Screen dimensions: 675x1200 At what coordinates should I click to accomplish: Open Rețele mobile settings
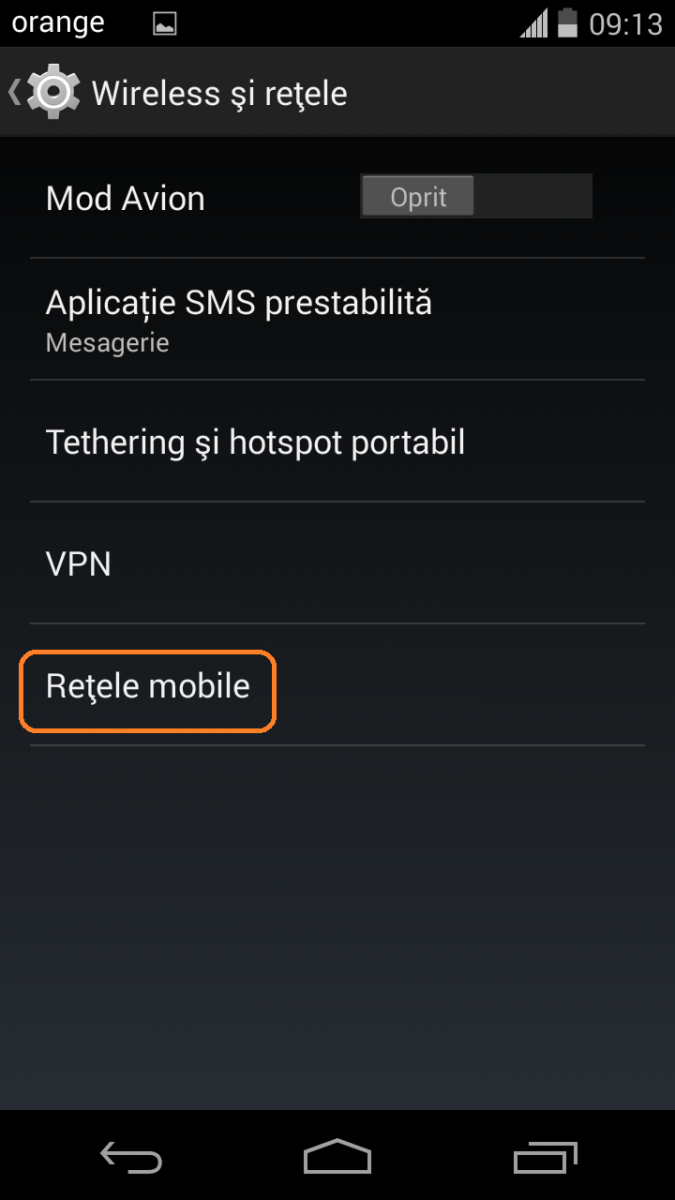148,687
